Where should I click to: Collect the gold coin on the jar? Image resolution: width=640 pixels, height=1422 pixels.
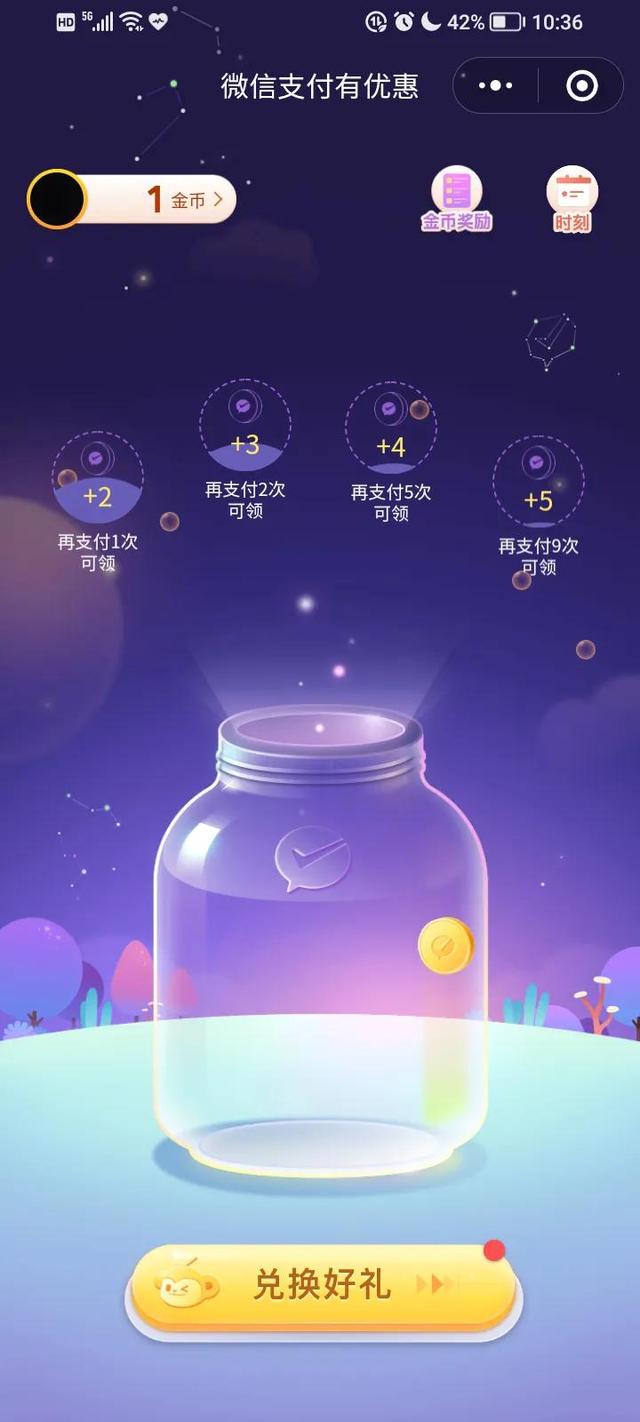[x=444, y=946]
